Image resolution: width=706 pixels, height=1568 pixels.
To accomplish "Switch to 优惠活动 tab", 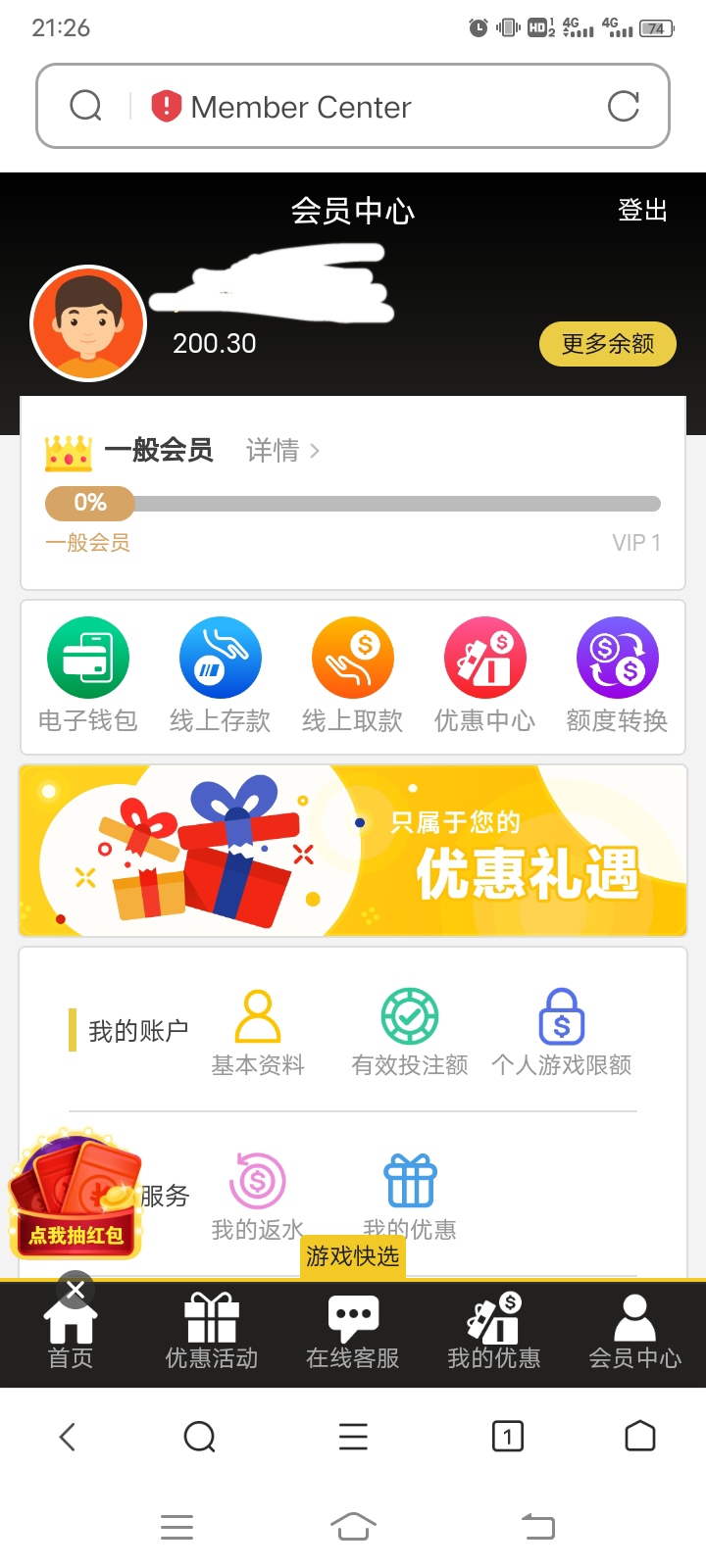I will point(212,1331).
